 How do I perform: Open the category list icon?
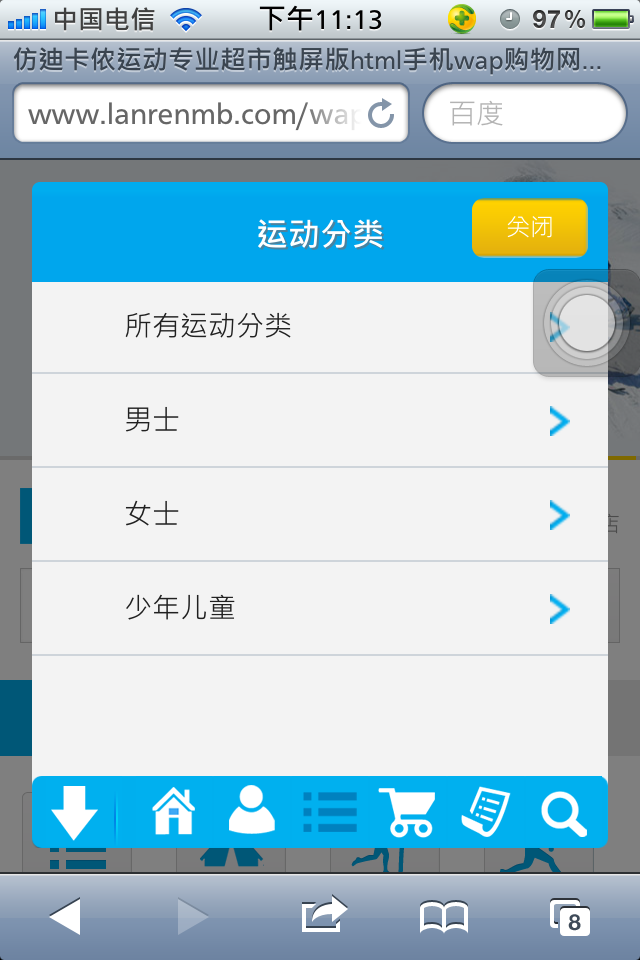(x=330, y=812)
